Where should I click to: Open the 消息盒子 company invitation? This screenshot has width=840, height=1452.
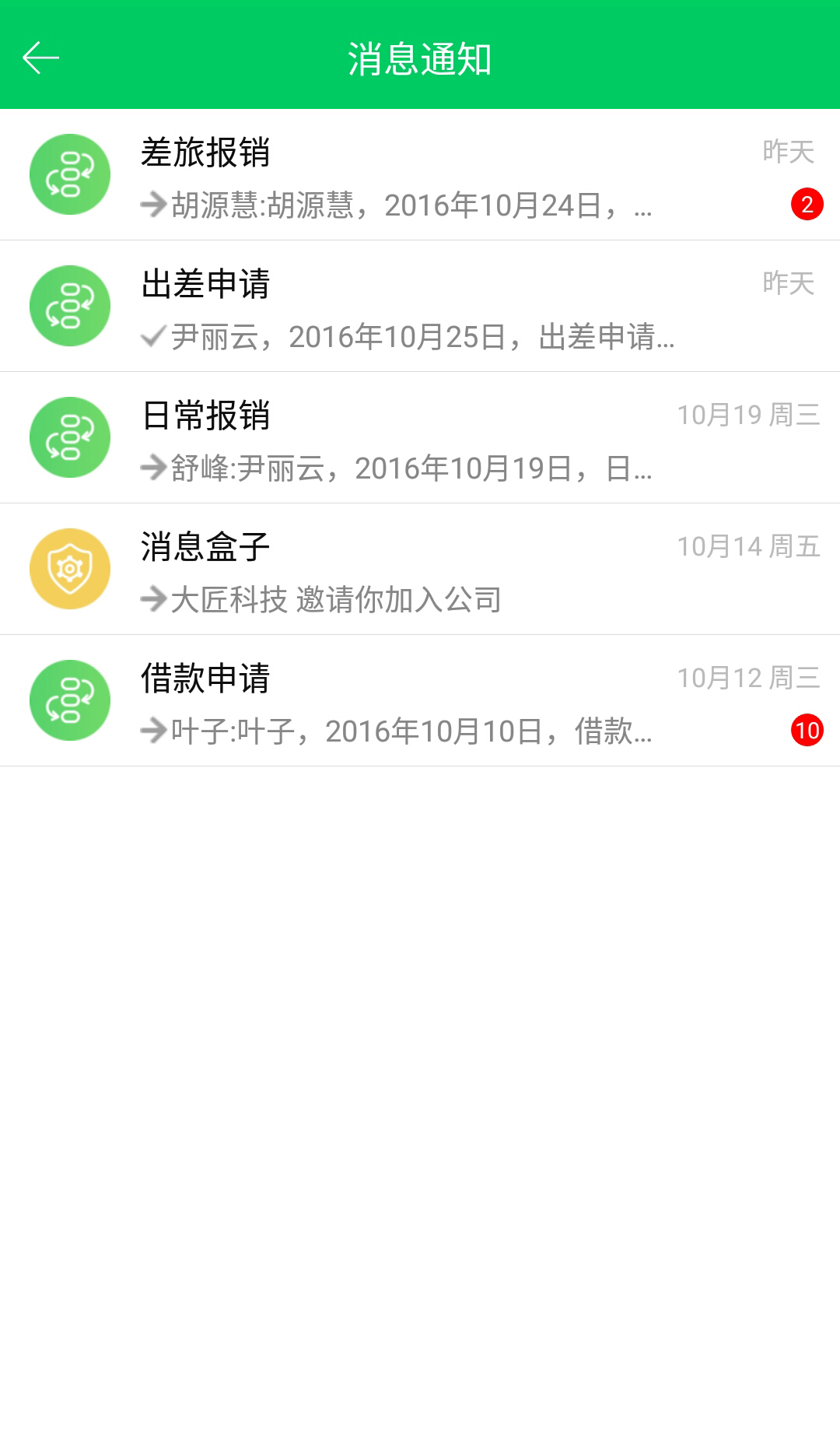click(x=420, y=570)
